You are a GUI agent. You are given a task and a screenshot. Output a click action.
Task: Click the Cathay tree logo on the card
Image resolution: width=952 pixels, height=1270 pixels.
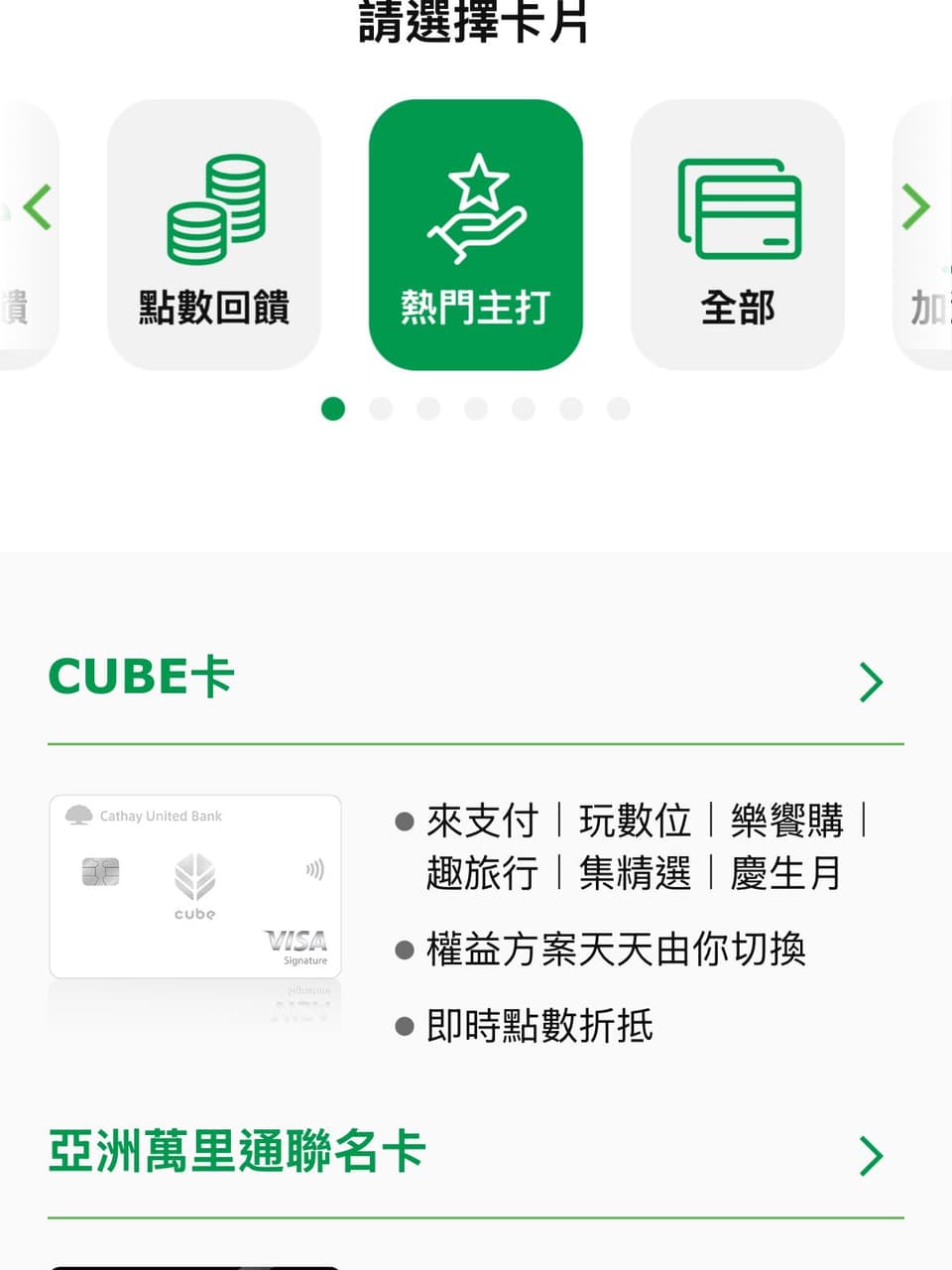point(77,815)
